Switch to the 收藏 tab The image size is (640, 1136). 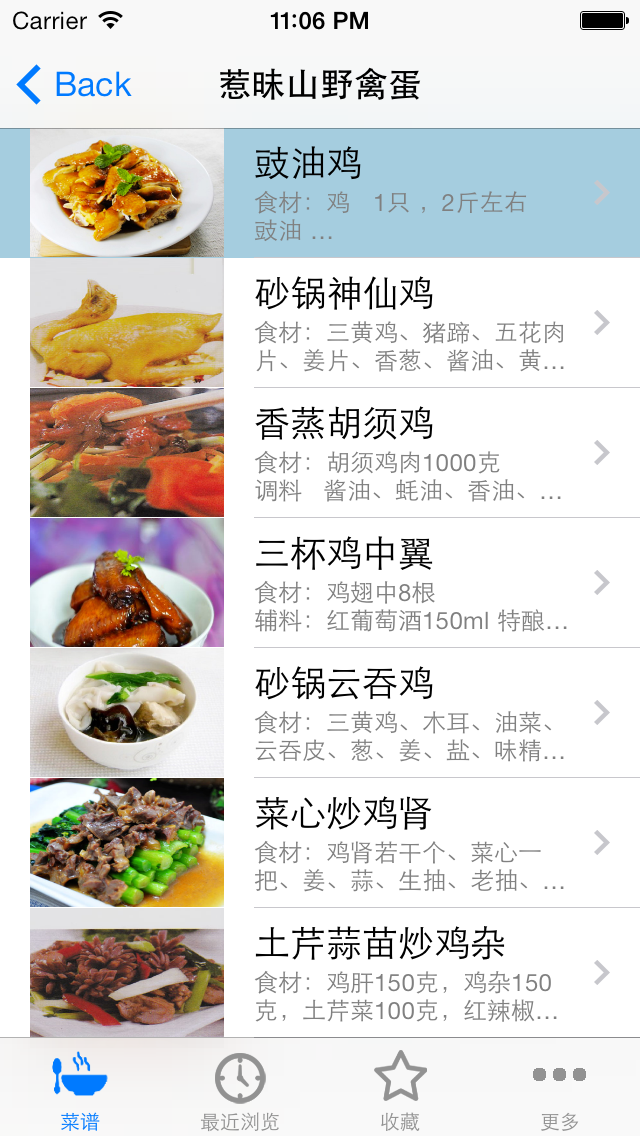tap(400, 1088)
